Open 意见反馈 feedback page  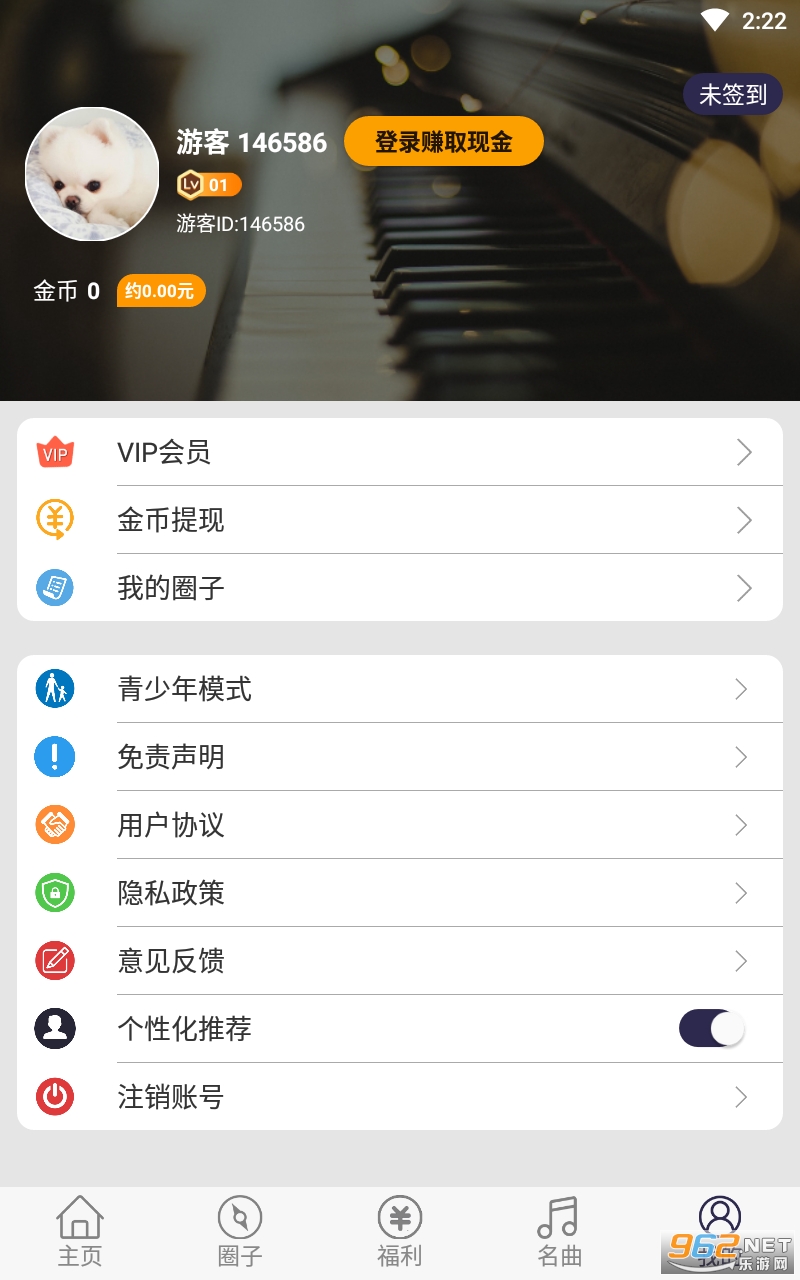click(x=400, y=961)
